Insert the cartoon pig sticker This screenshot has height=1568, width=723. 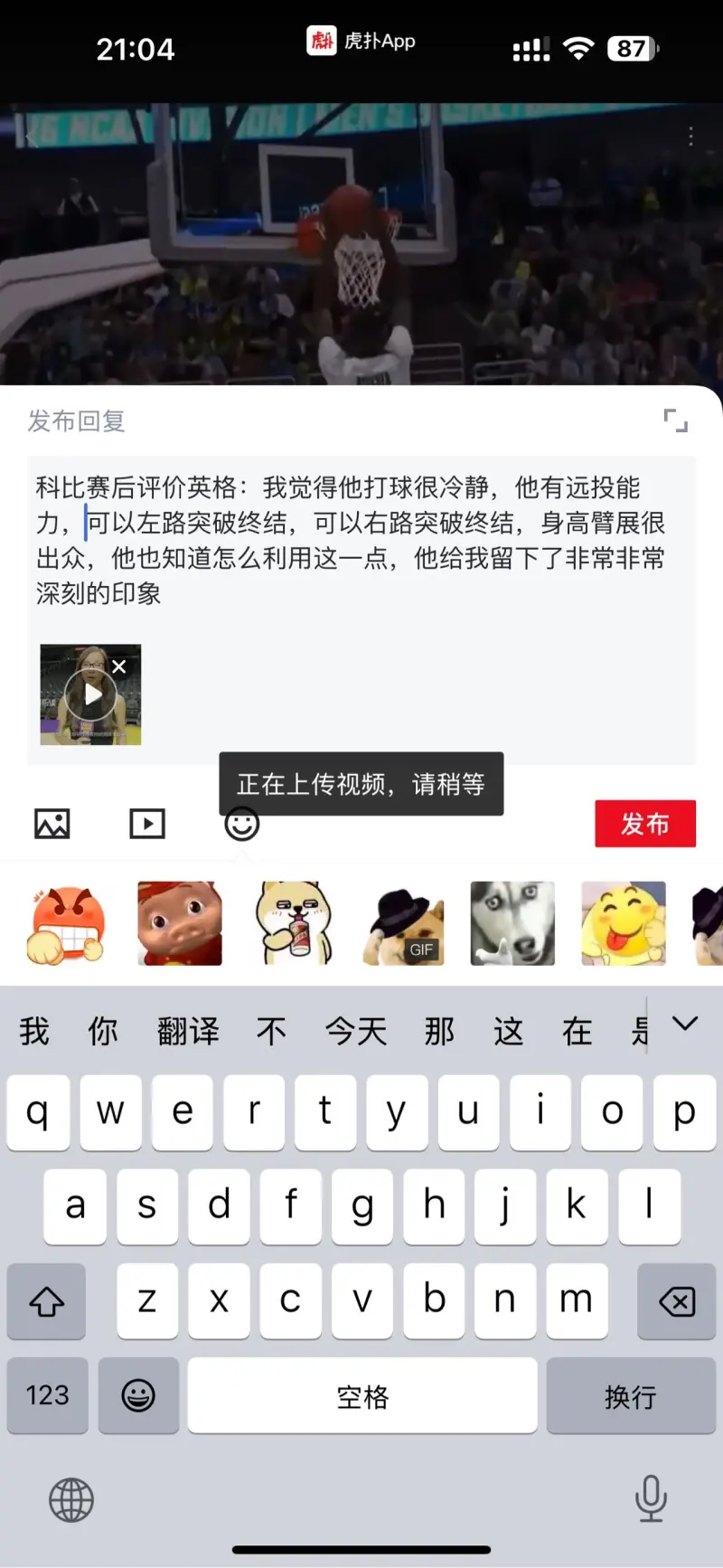click(179, 923)
